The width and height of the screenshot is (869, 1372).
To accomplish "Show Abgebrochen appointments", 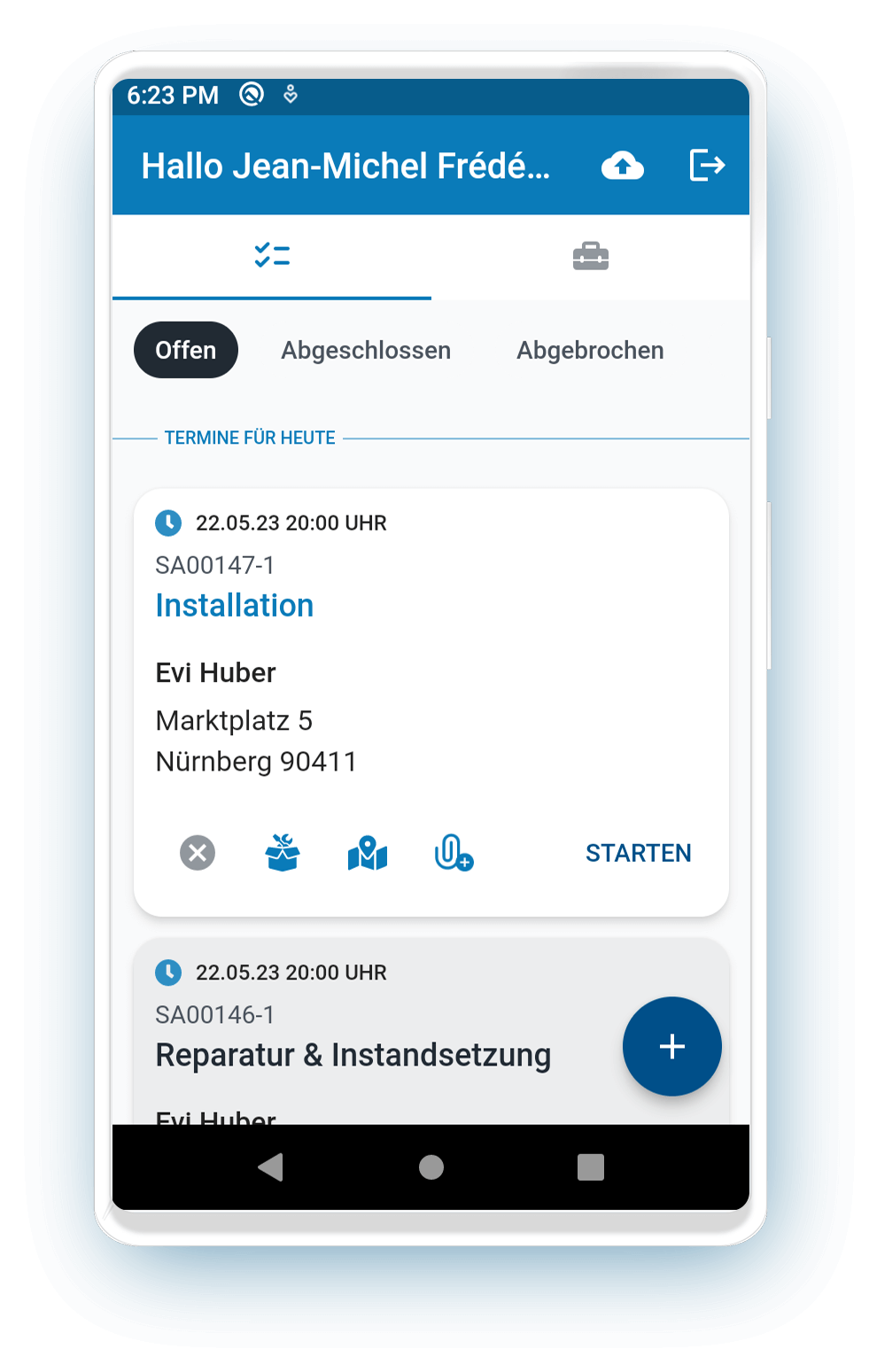I will (590, 350).
